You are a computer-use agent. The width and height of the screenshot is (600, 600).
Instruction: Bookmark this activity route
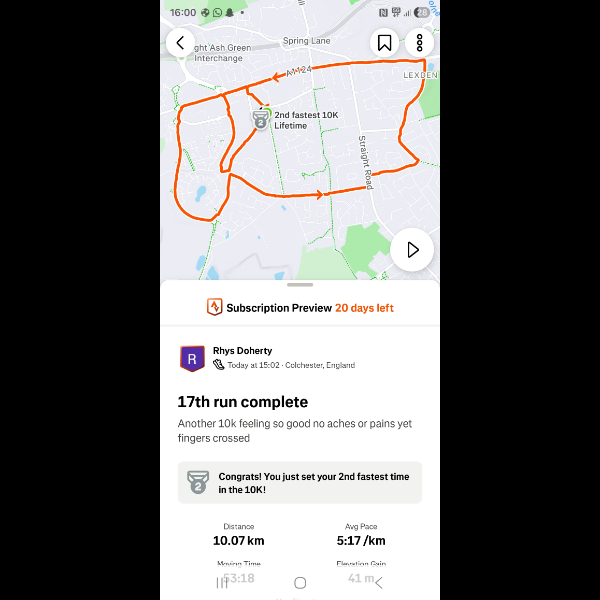tap(384, 43)
